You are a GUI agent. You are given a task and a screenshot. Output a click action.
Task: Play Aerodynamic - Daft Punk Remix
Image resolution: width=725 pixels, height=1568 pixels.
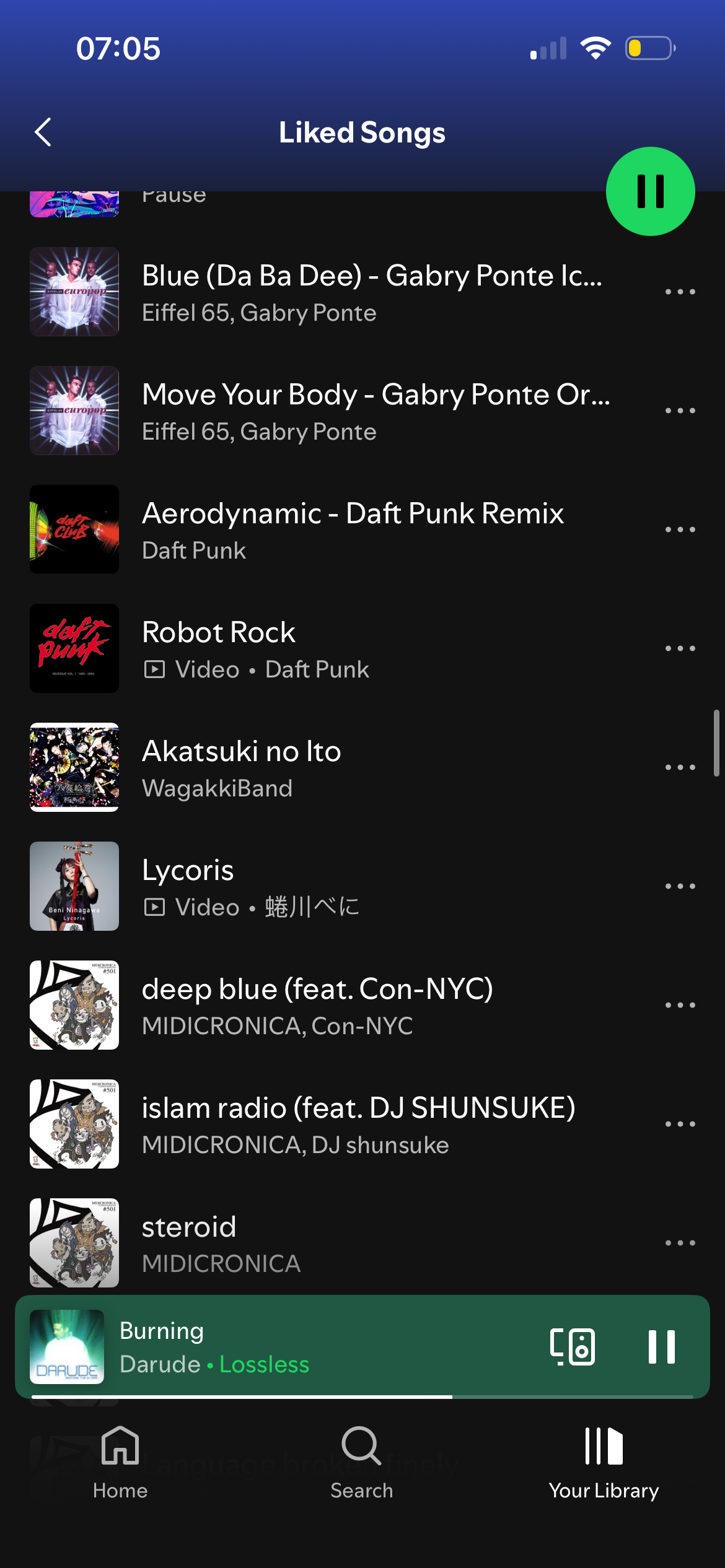[x=353, y=529]
